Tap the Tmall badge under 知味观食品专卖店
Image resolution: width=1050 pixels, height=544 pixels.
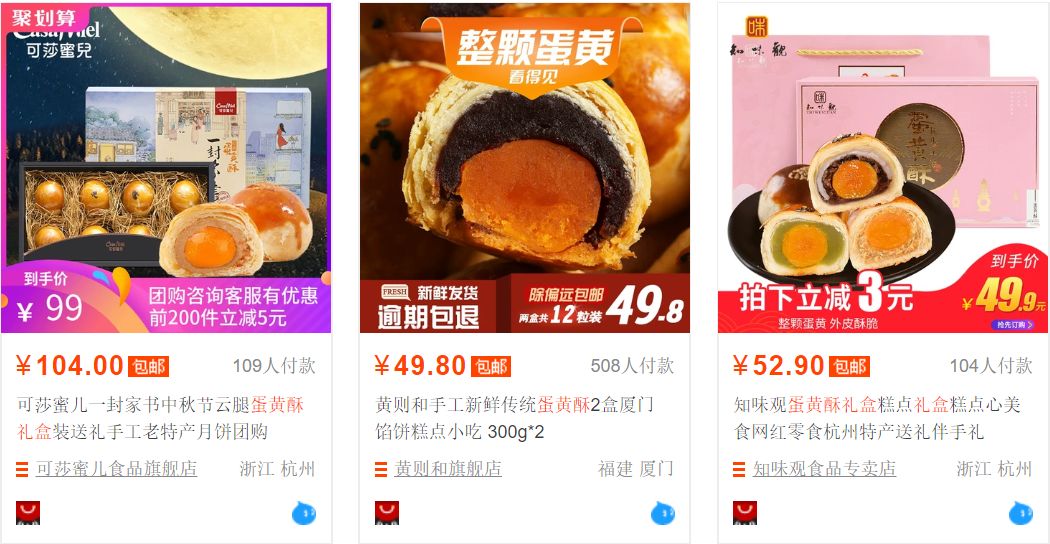744,513
